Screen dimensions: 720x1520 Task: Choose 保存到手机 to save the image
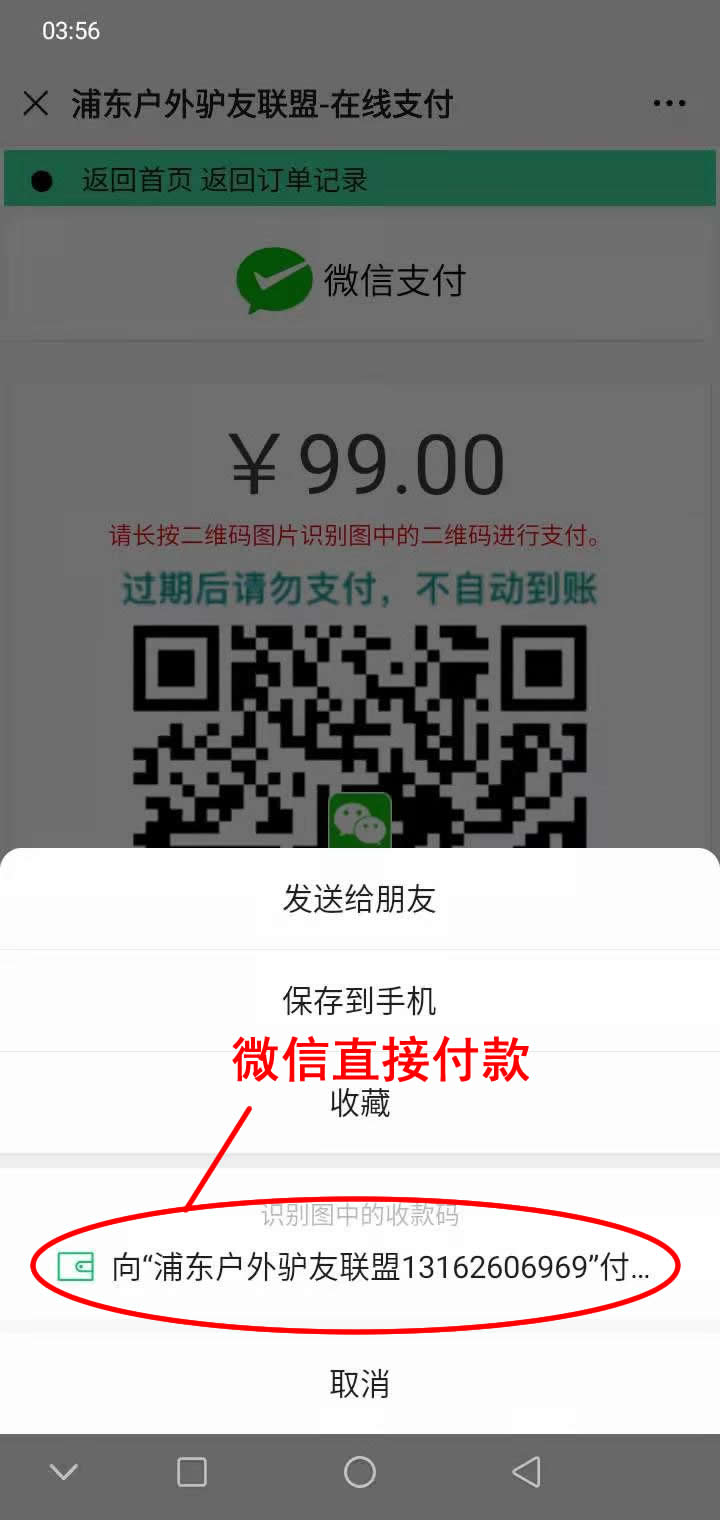coord(360,1001)
